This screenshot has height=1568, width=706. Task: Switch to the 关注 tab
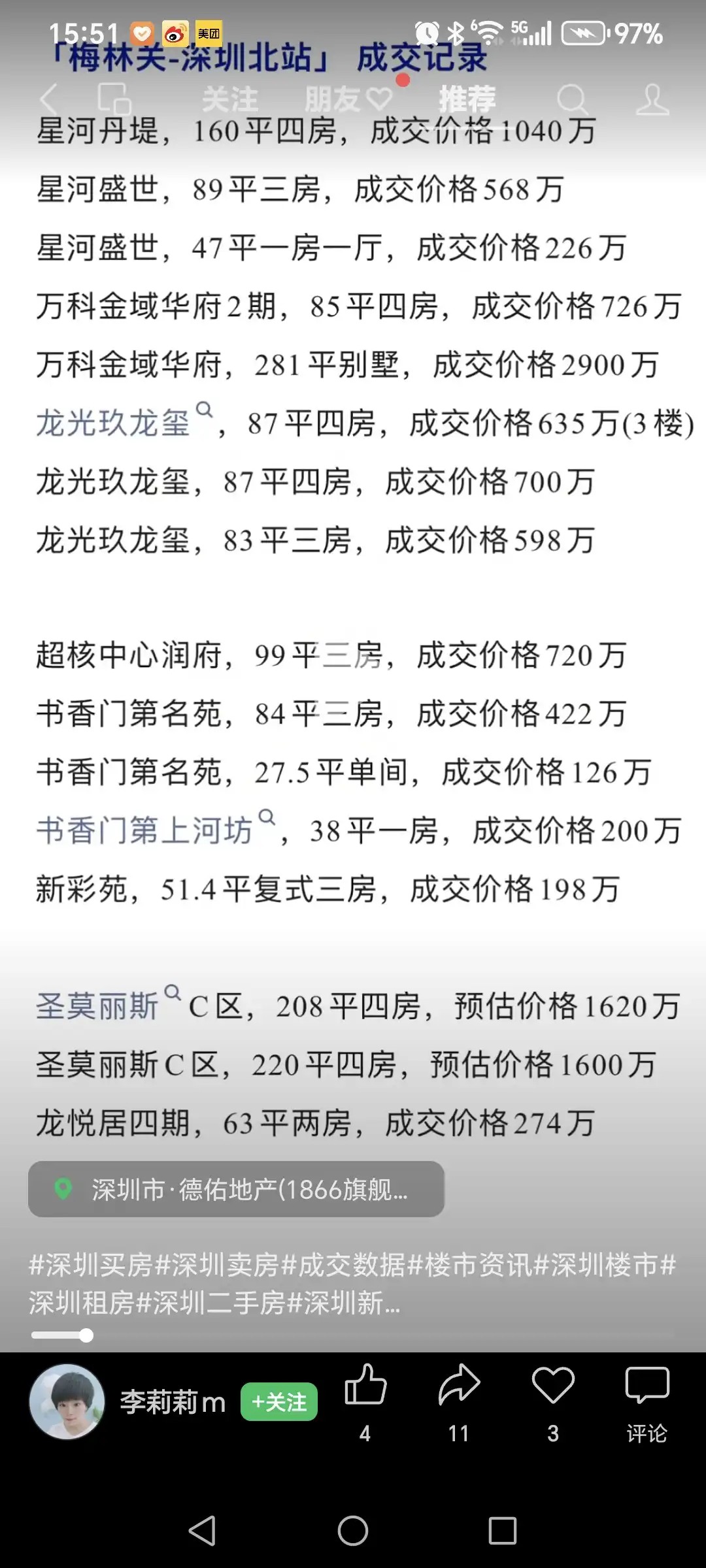click(229, 100)
